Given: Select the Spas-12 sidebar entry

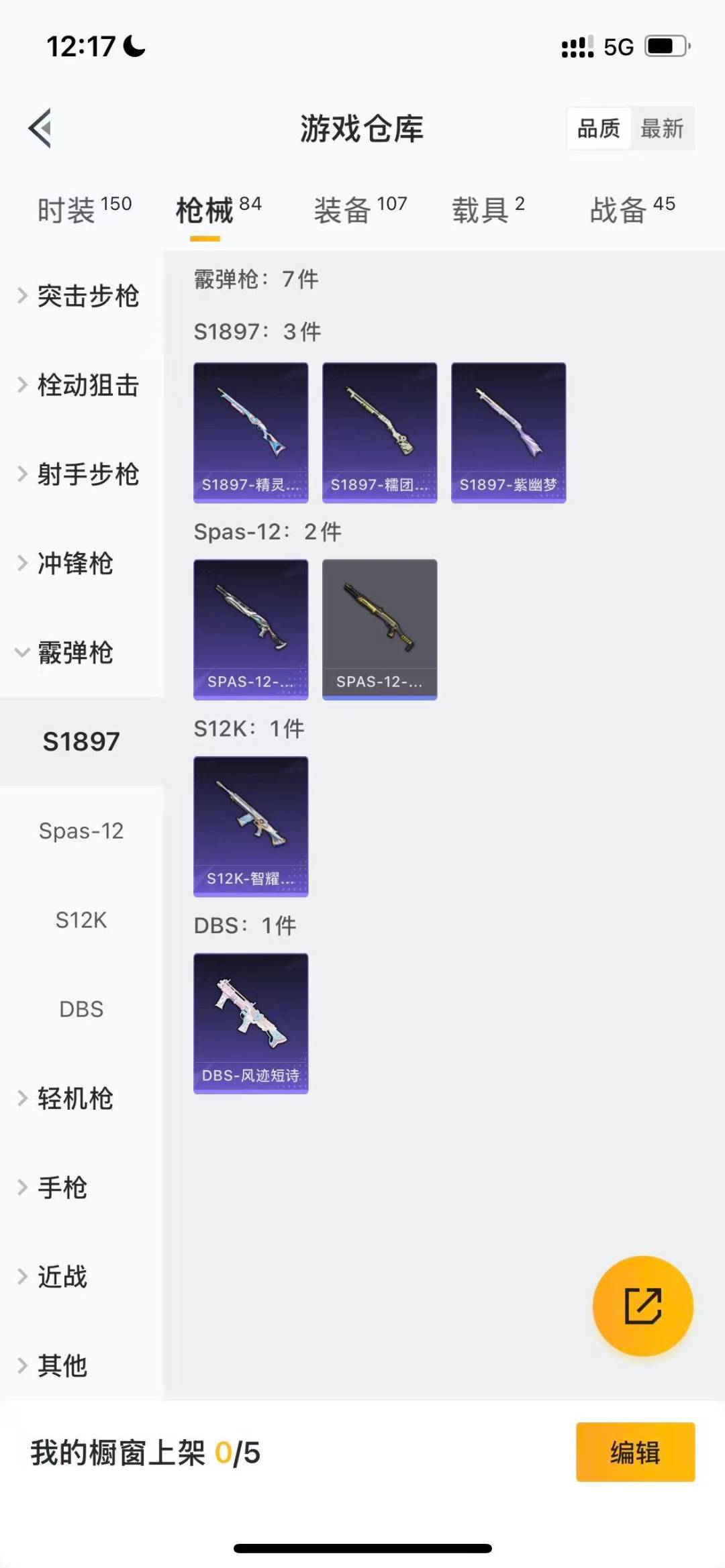Looking at the screenshot, I should tap(81, 831).
